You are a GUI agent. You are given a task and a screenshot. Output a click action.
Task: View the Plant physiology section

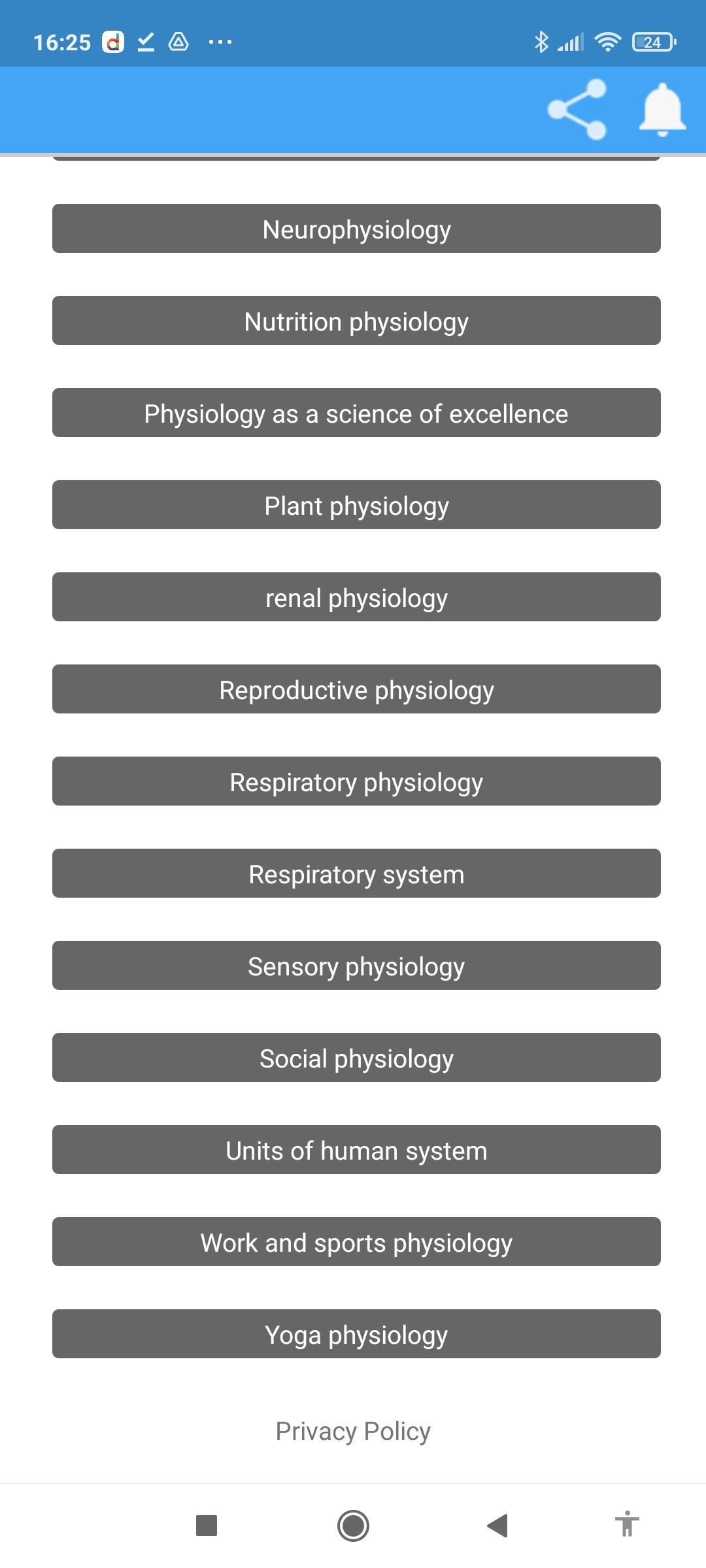pos(356,505)
